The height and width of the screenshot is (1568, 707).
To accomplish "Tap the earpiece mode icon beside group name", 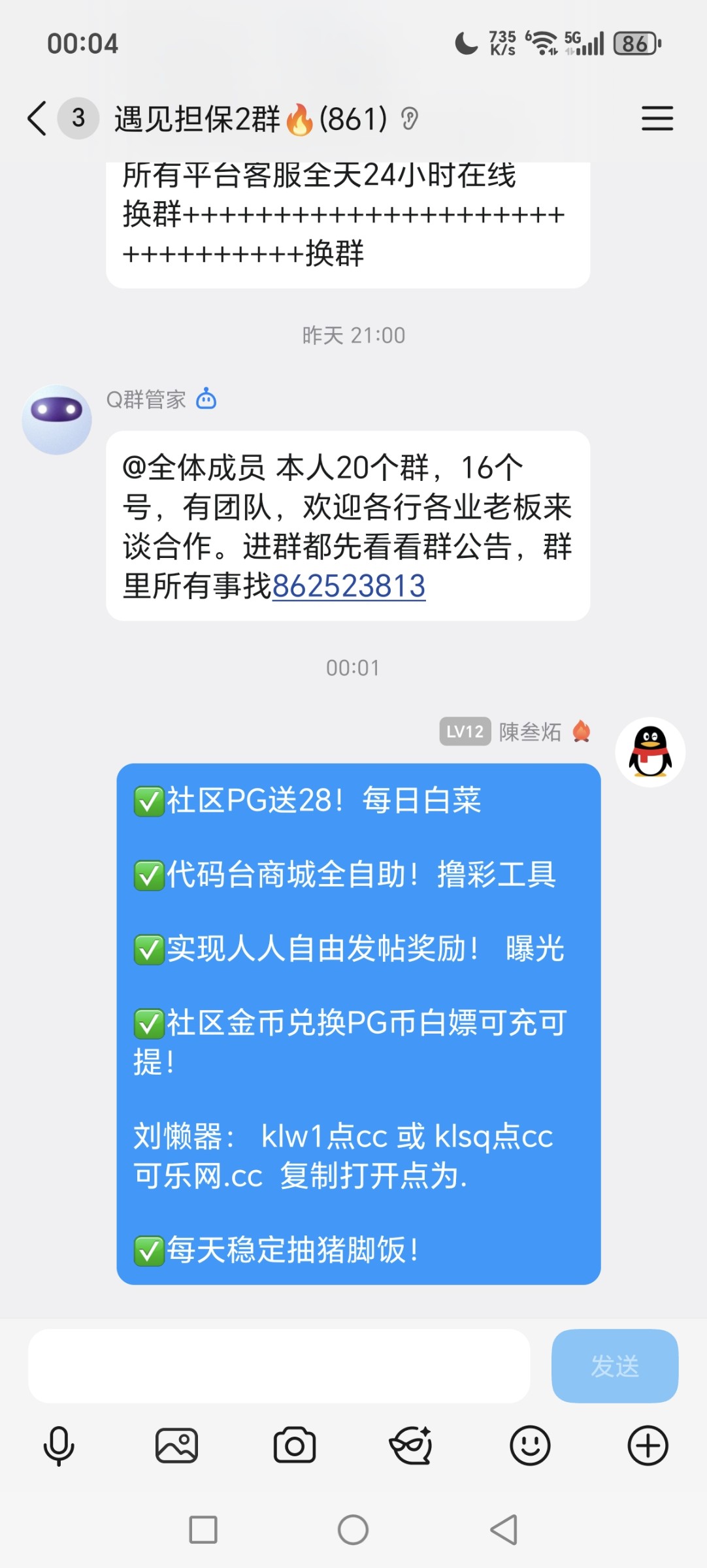I will pyautogui.click(x=409, y=119).
